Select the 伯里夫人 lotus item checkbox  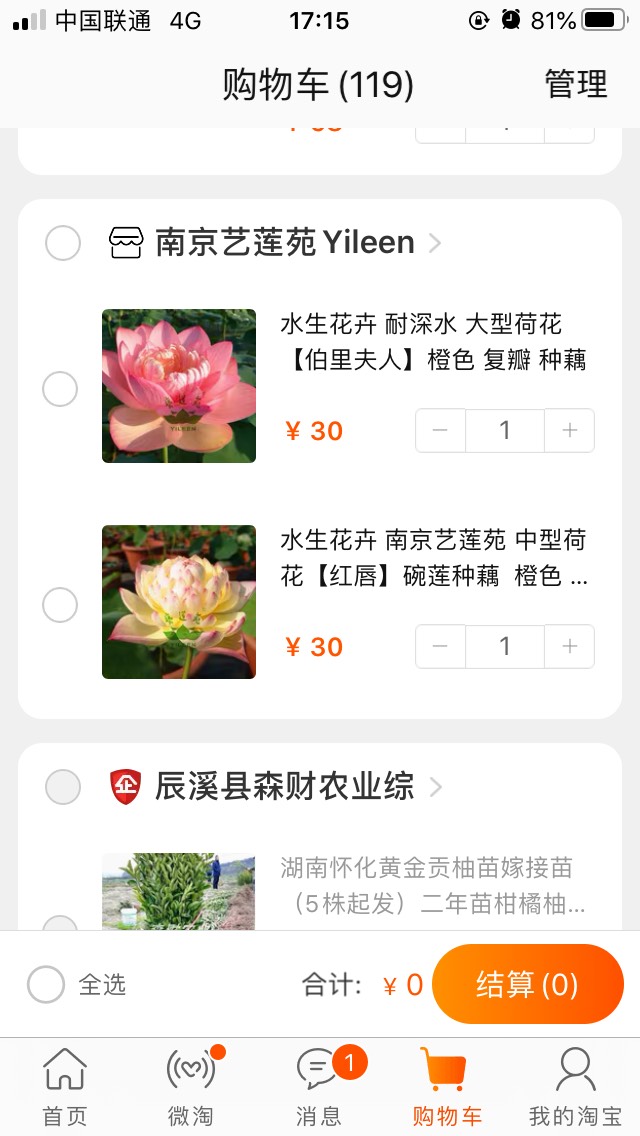pyautogui.click(x=60, y=389)
